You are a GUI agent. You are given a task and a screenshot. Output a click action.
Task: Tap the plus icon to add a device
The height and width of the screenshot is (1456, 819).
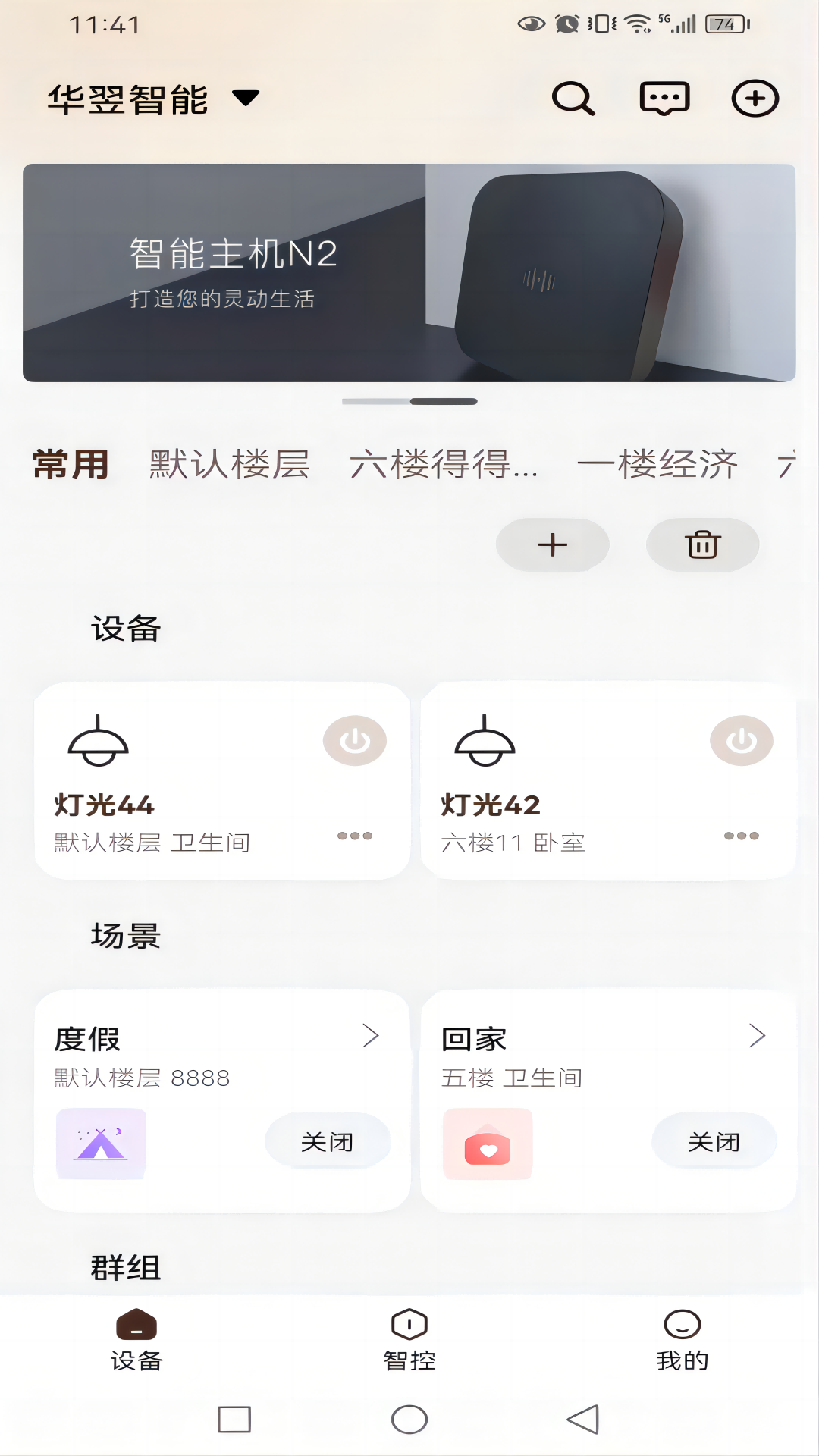coord(755,99)
